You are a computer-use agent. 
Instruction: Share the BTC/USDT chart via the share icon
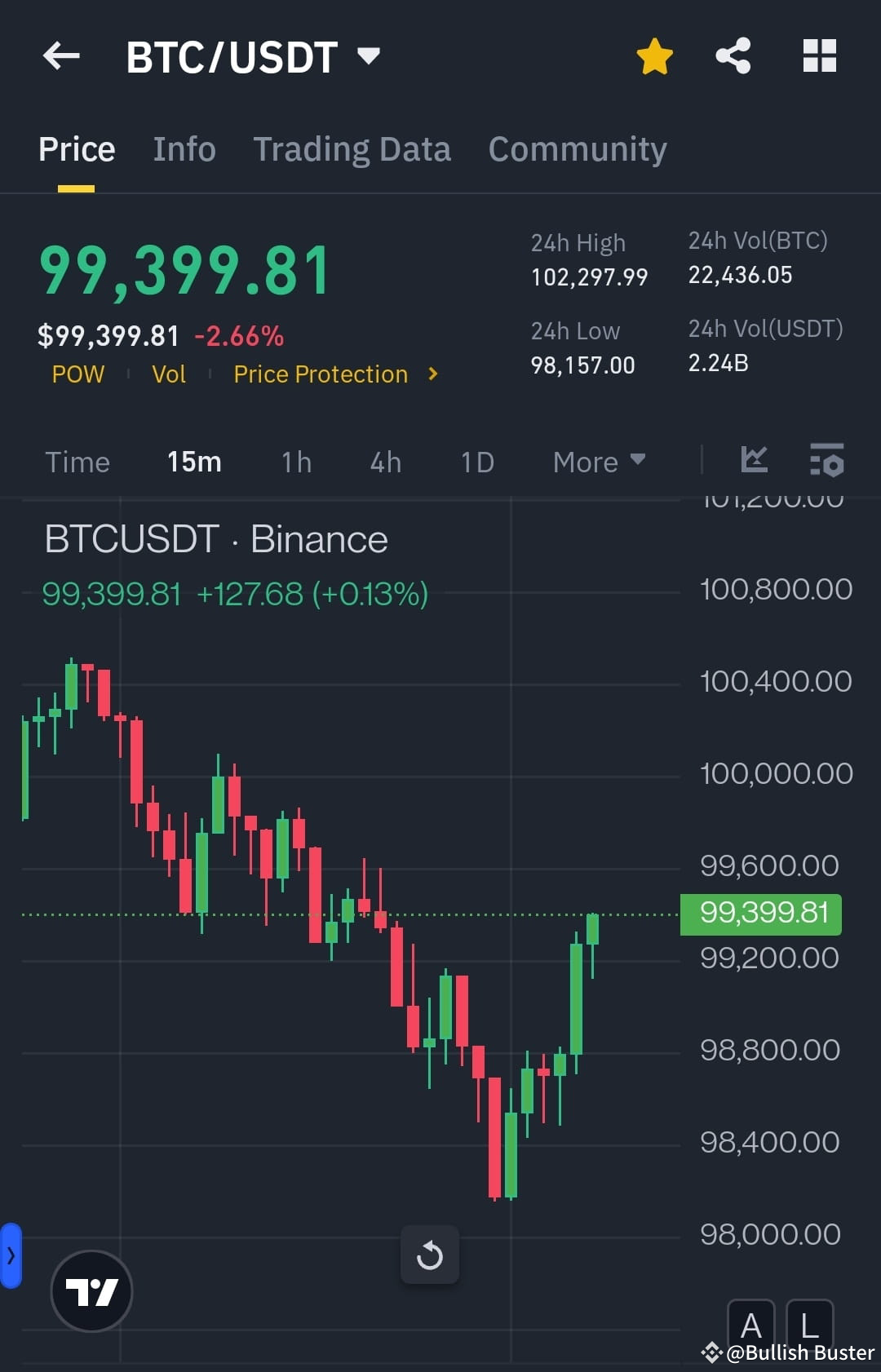[733, 55]
